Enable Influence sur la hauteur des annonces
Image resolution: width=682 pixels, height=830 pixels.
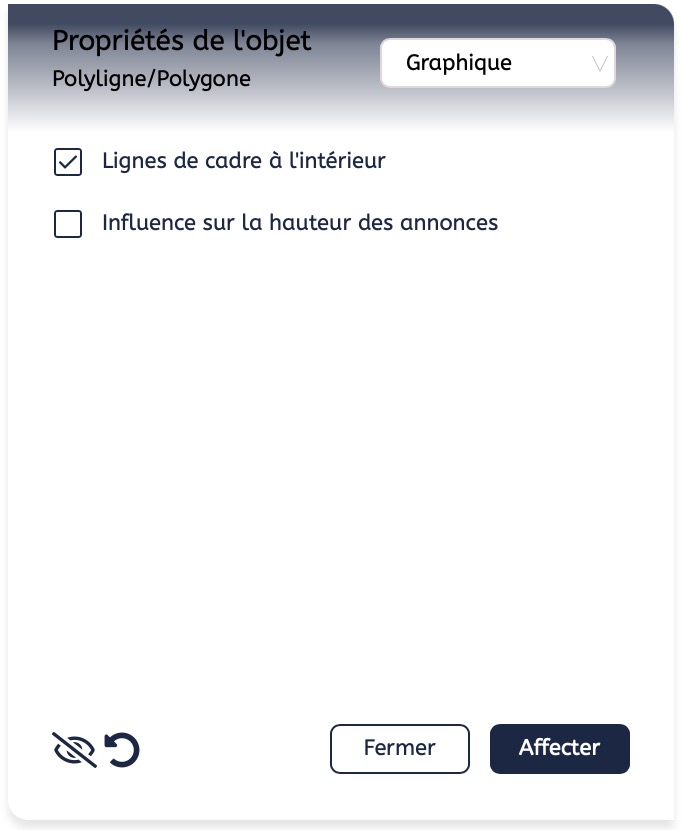tap(68, 223)
